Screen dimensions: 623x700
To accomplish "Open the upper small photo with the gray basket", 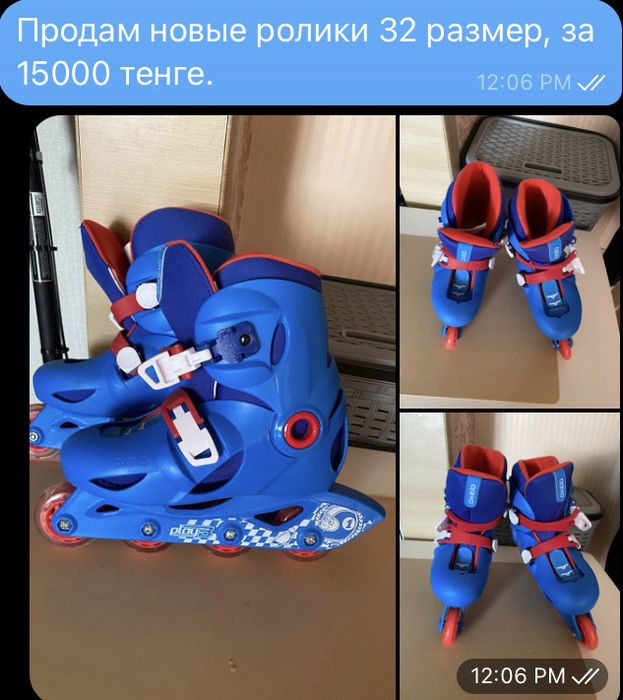I will click(510, 260).
